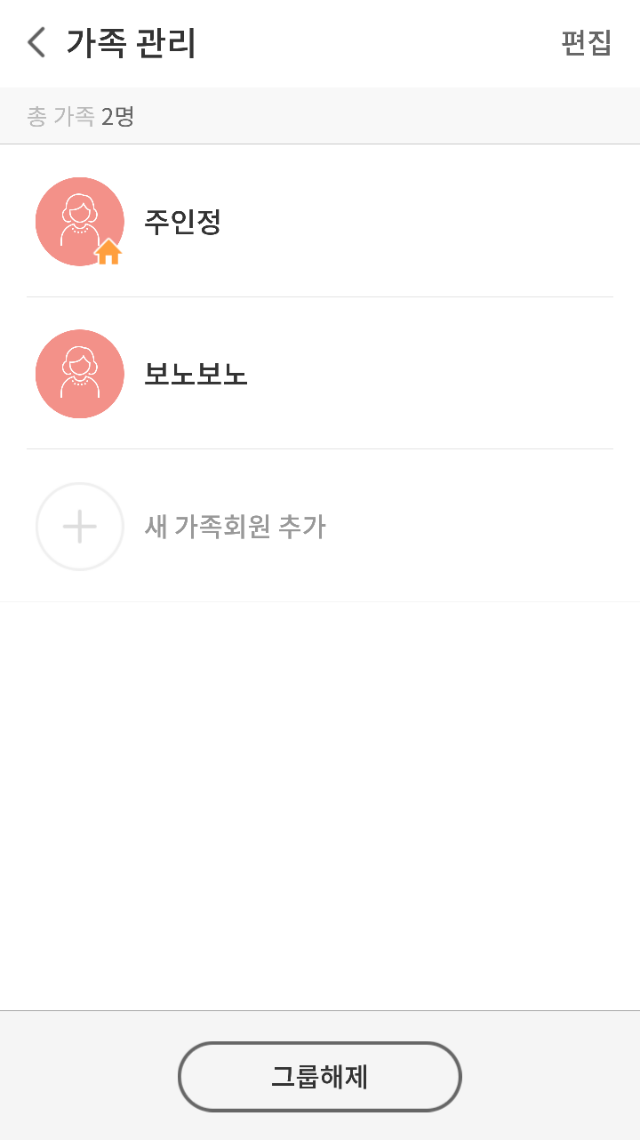Open family member 주인정

[320, 221]
